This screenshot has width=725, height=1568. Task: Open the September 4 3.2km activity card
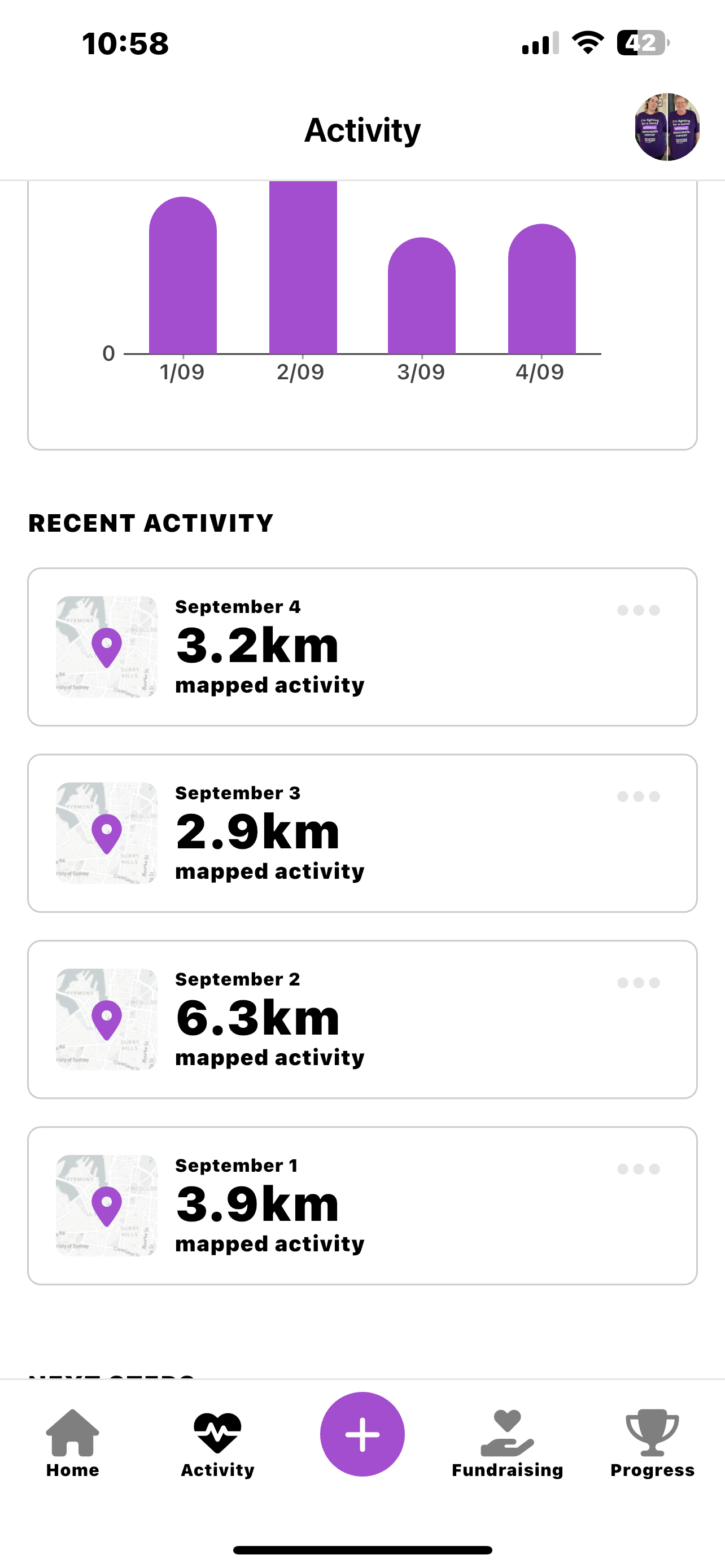(362, 647)
